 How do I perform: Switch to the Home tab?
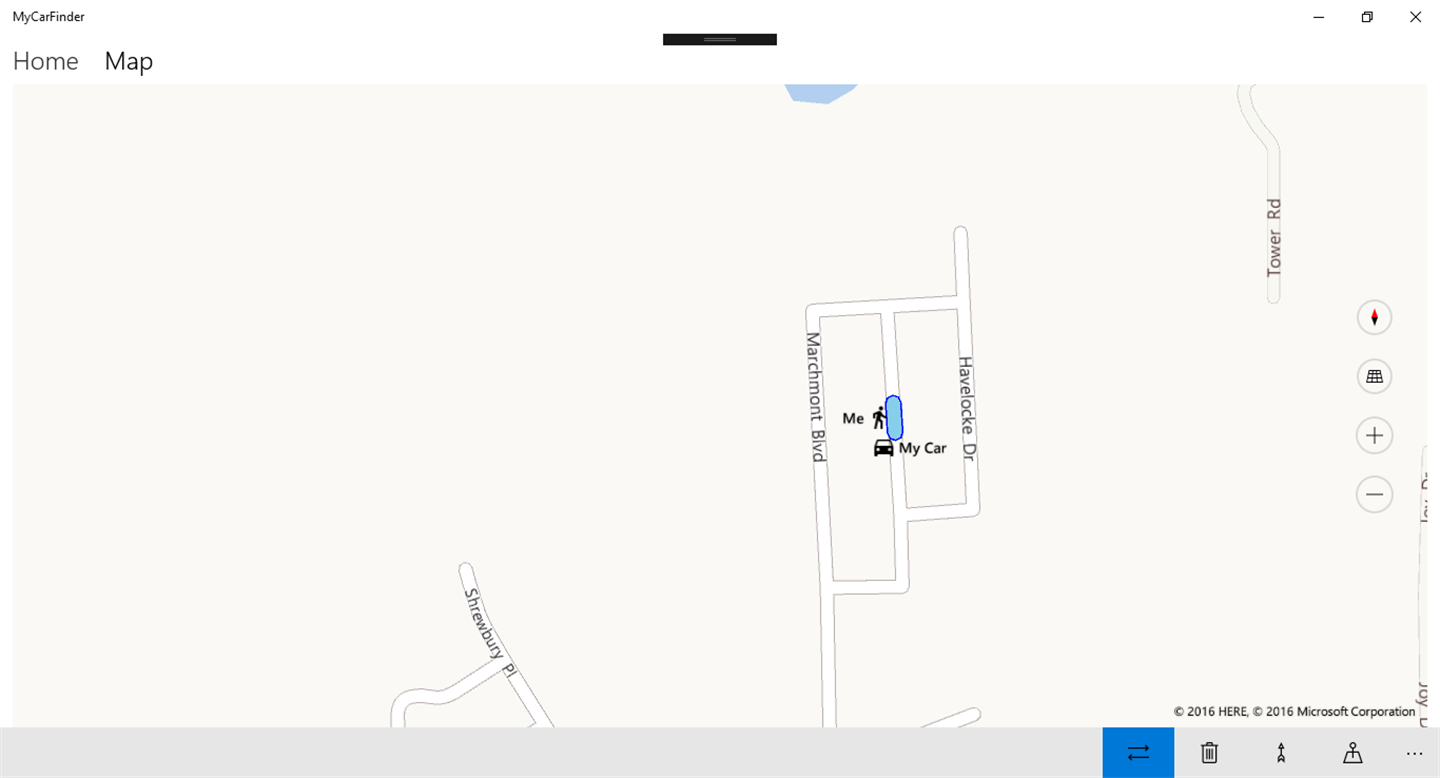click(46, 61)
